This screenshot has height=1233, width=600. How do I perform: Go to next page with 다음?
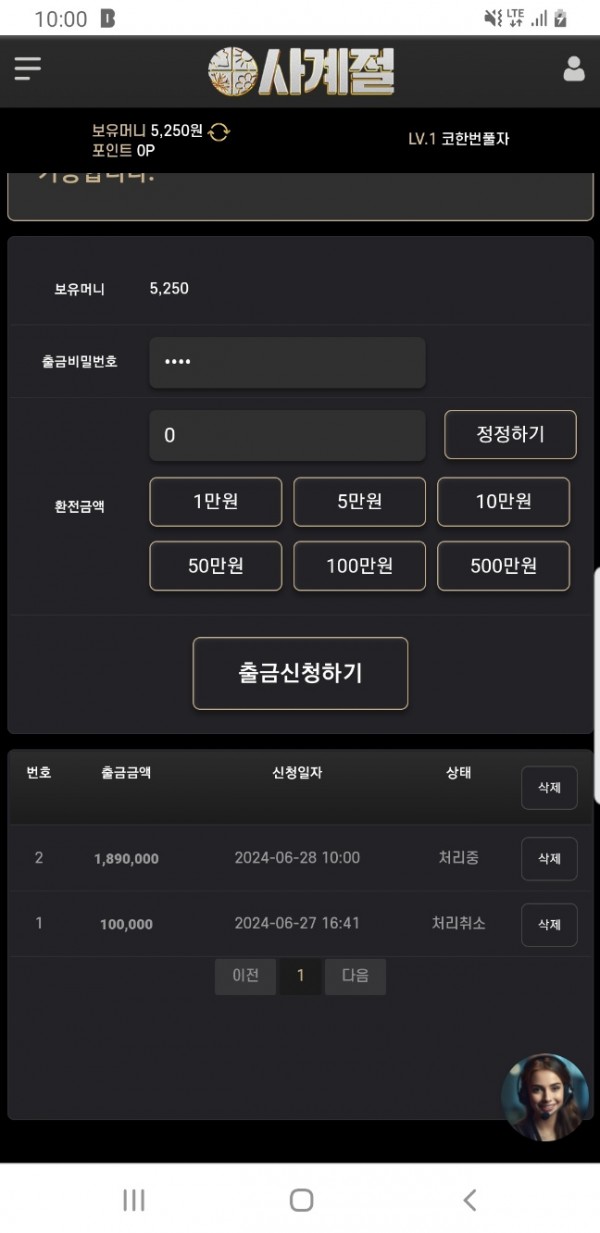pyautogui.click(x=355, y=976)
